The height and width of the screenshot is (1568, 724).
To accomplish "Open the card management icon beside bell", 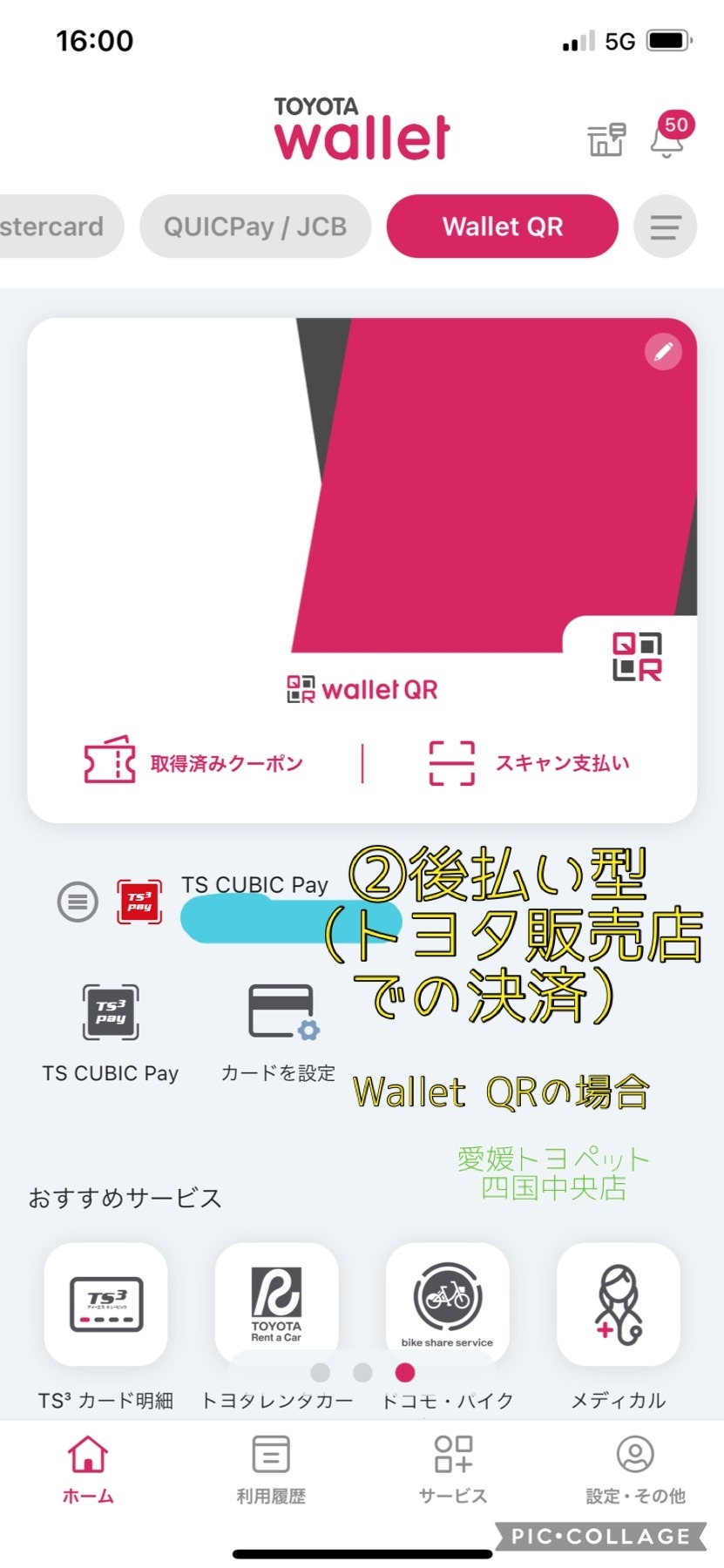I will (606, 139).
